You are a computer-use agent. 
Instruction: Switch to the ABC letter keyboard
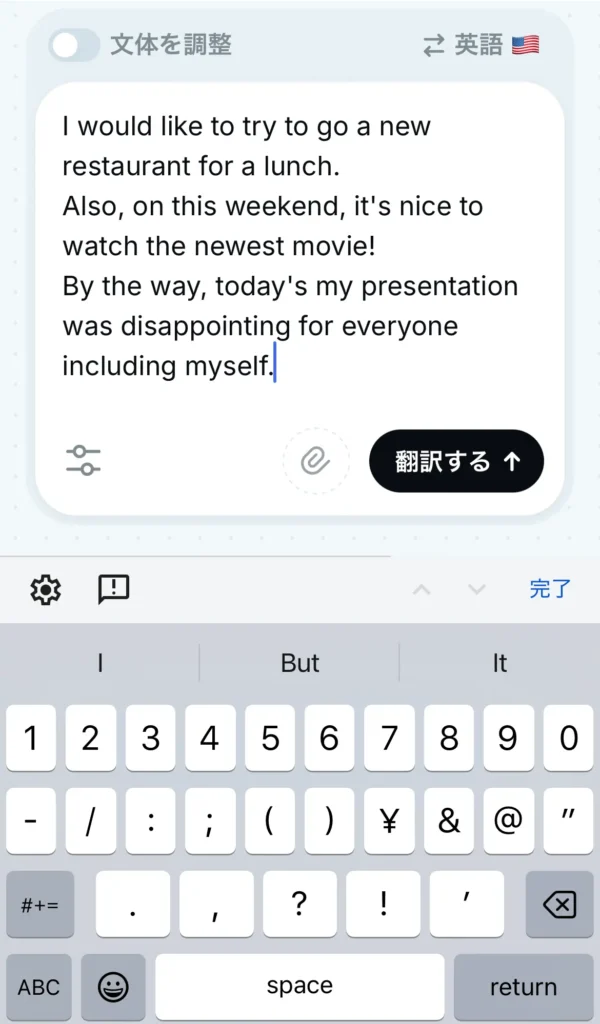(x=39, y=987)
